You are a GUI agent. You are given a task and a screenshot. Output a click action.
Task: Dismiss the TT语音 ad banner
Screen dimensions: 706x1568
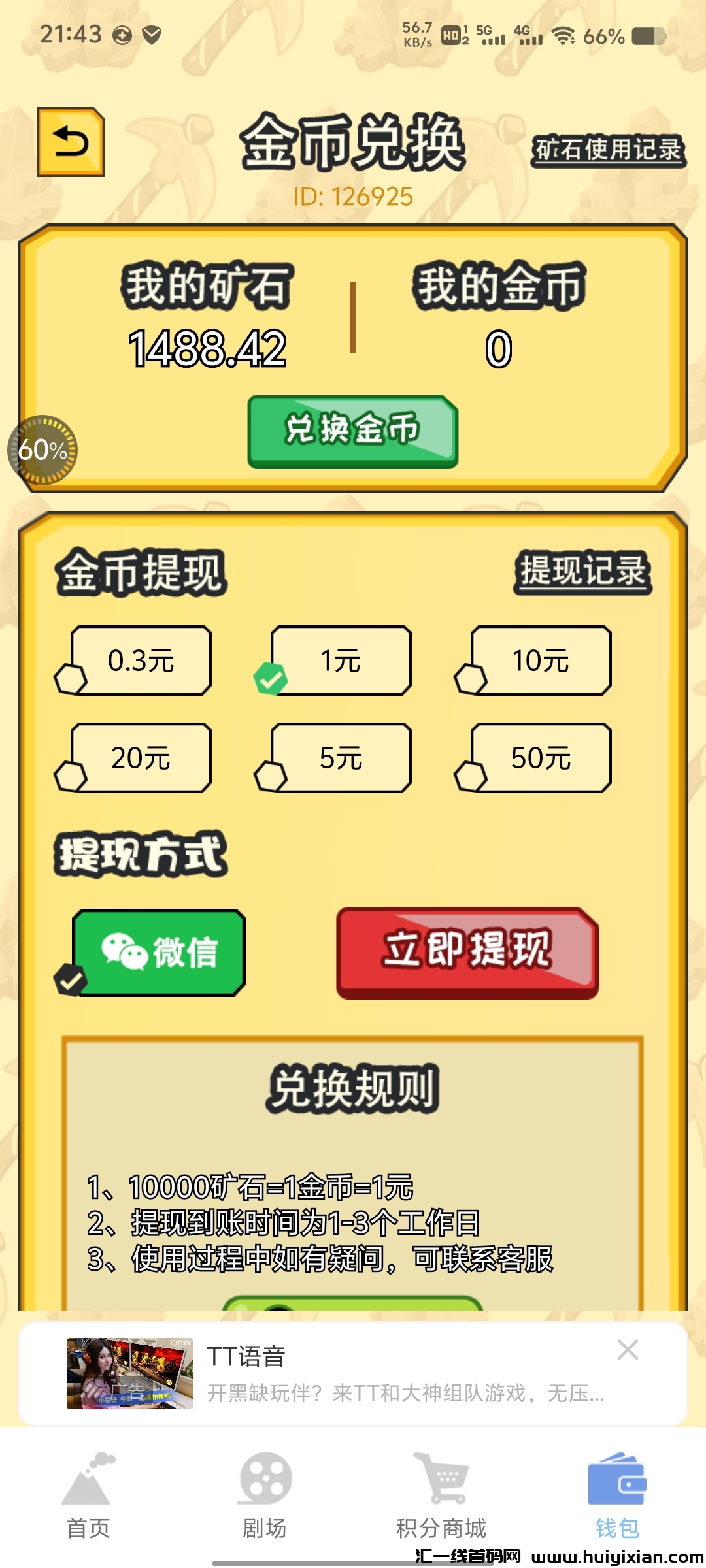pos(628,1350)
